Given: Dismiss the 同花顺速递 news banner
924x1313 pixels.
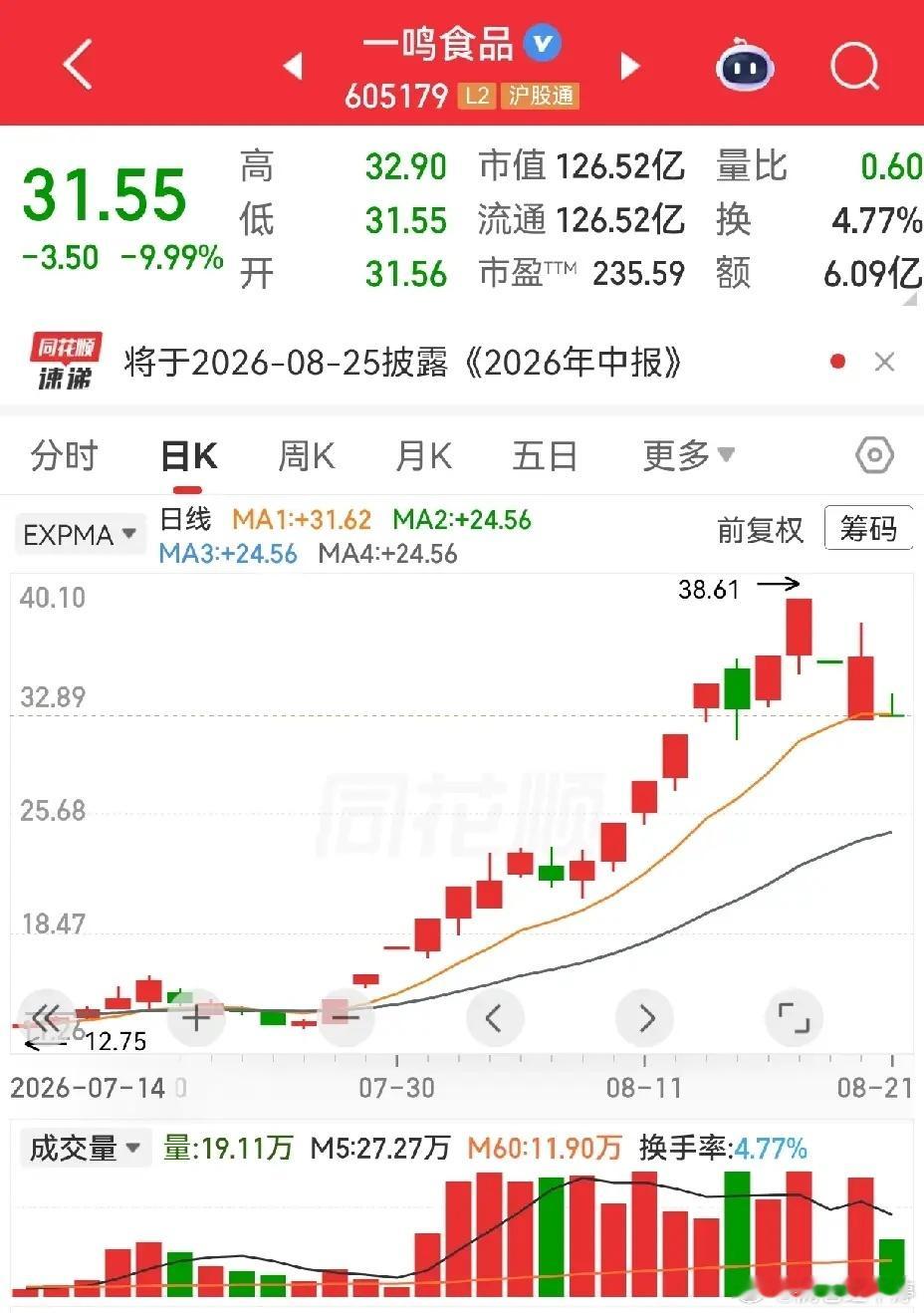Looking at the screenshot, I should tap(884, 363).
